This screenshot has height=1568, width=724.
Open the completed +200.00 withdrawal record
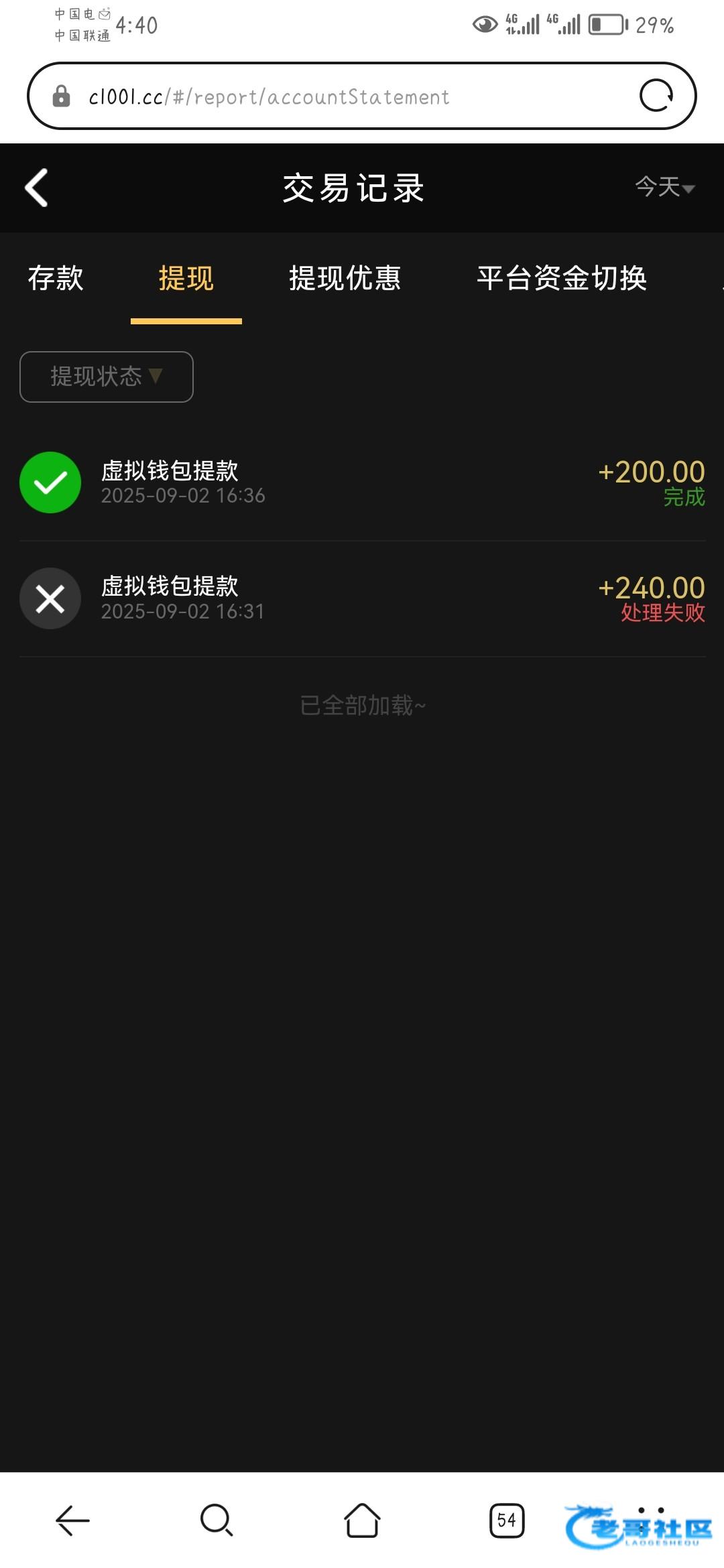(x=362, y=482)
